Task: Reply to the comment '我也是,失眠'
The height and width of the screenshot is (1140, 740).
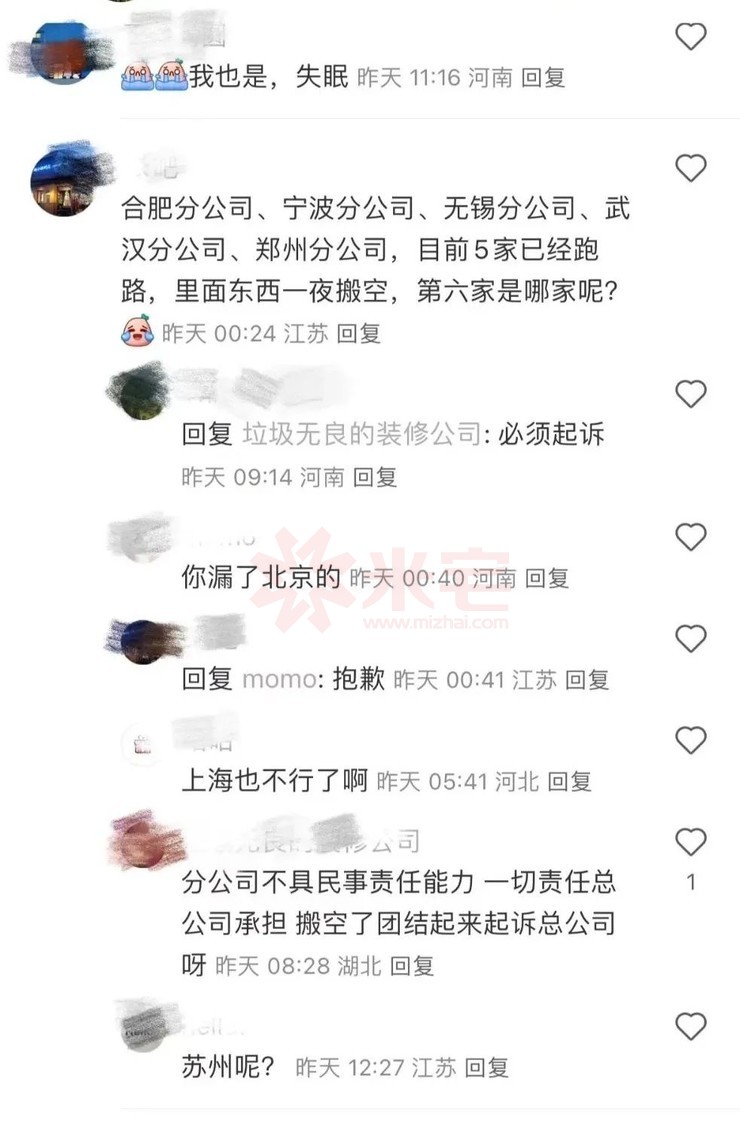Action: point(543,78)
